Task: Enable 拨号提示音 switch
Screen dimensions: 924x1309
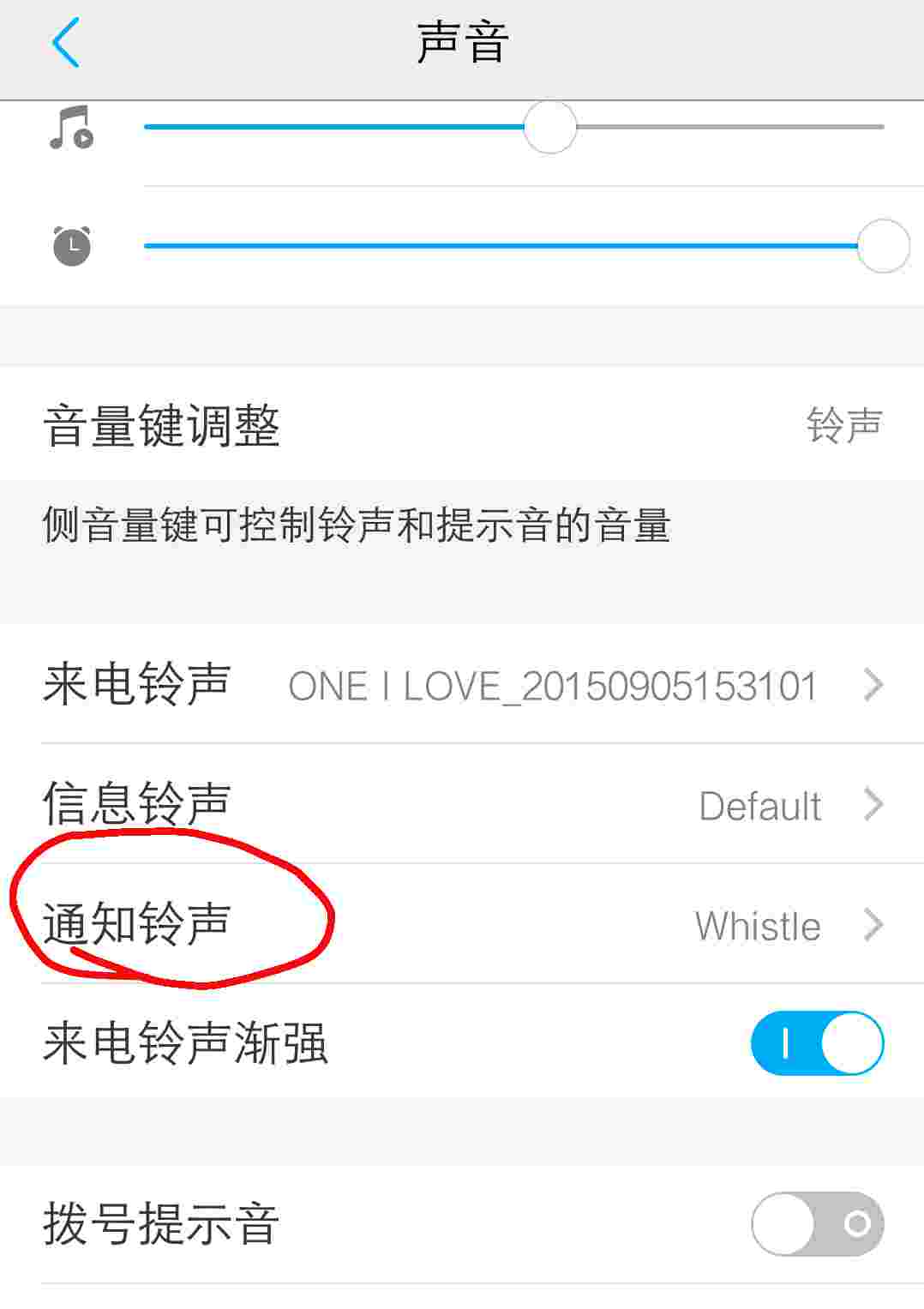Action: point(816,1223)
